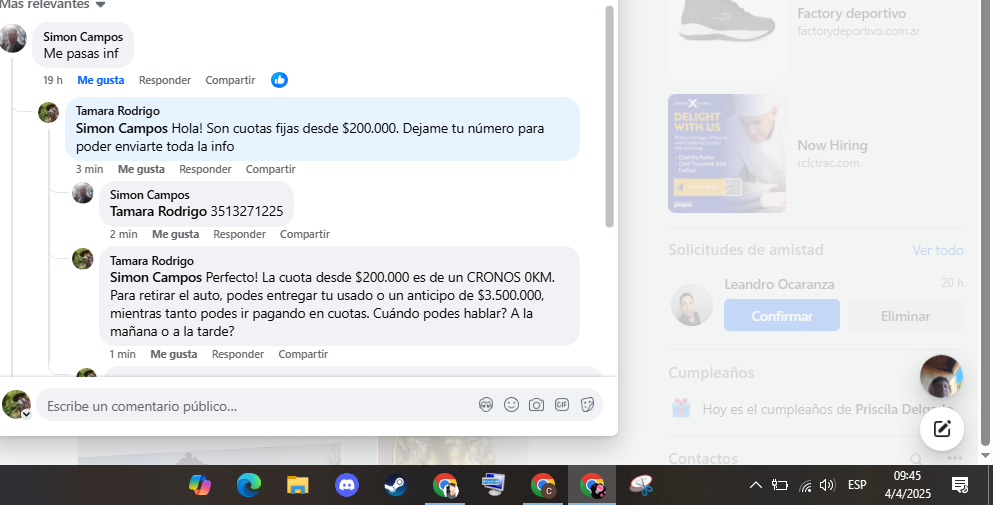Reply to Simon Campos's "Me pasas inf" comment
Screen dimensions: 993x505
click(x=164, y=80)
